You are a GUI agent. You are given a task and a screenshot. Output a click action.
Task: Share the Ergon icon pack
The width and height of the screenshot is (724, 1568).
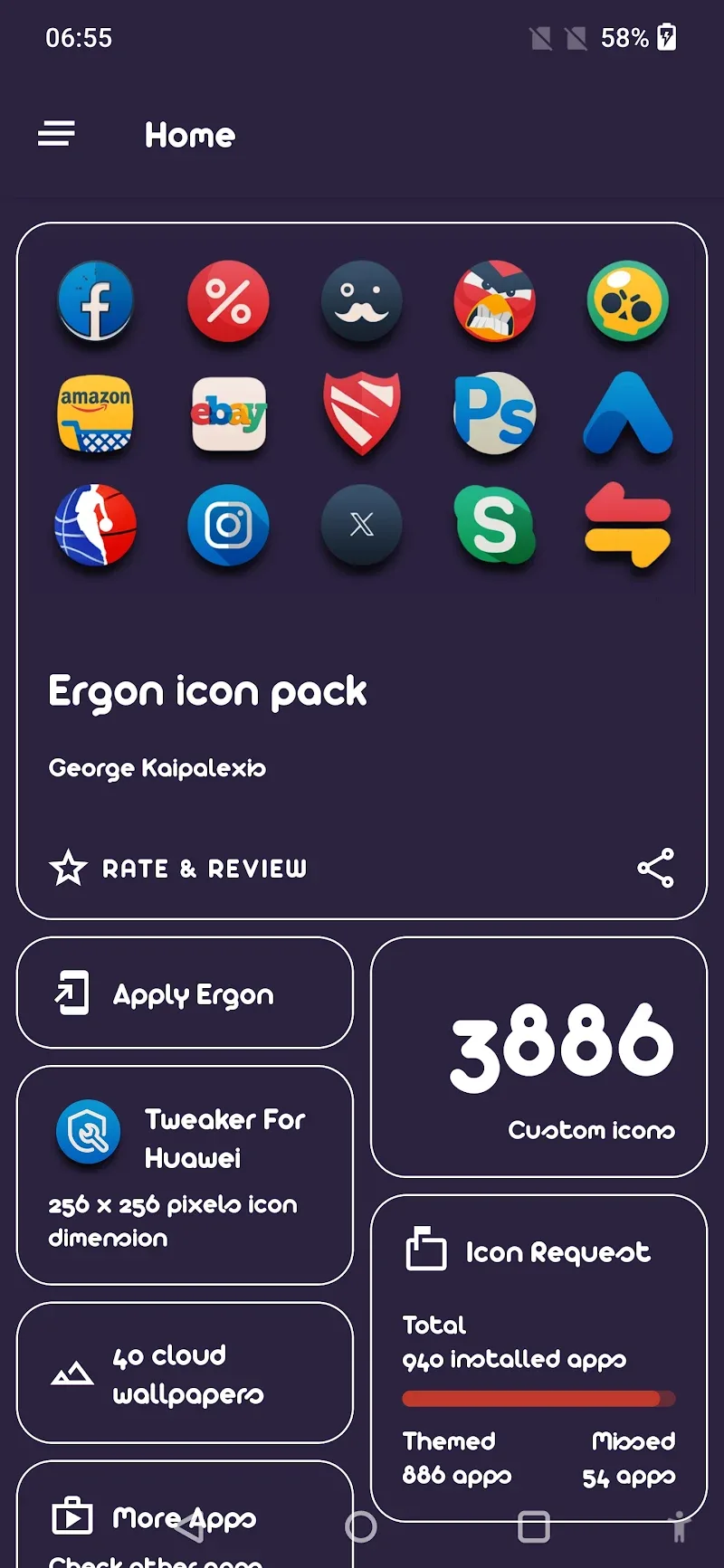(x=655, y=869)
